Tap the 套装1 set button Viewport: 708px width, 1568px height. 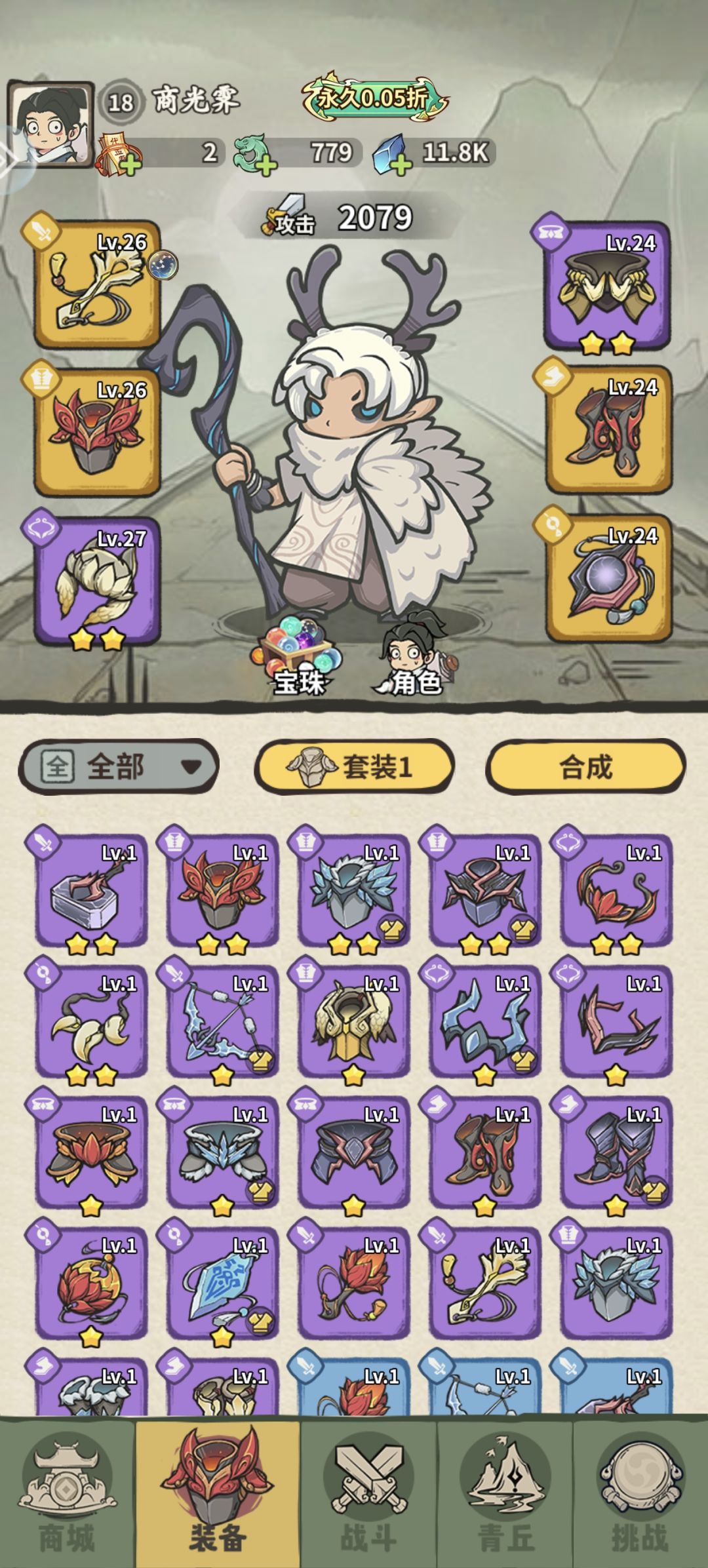point(354,766)
